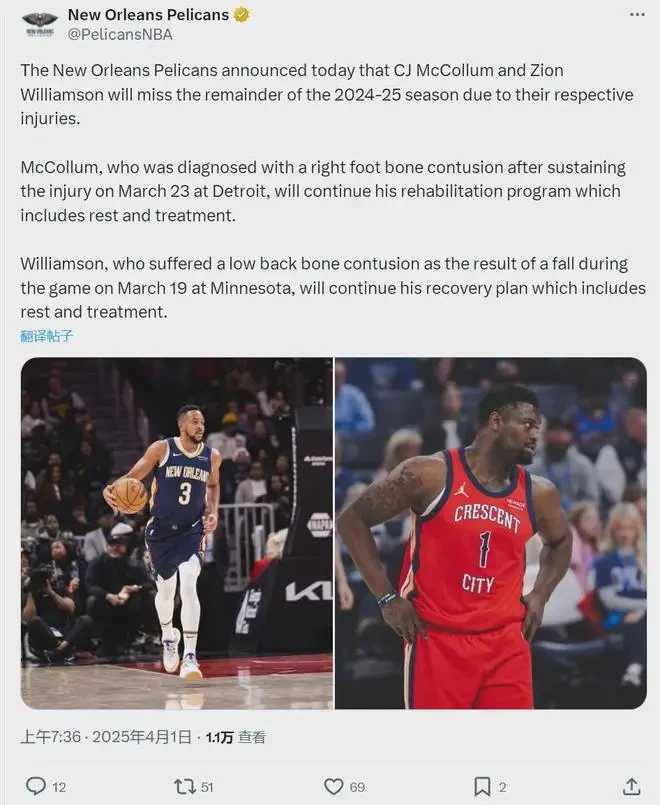Open the post's three-dot overflow menu
This screenshot has width=660, height=805.
click(637, 16)
